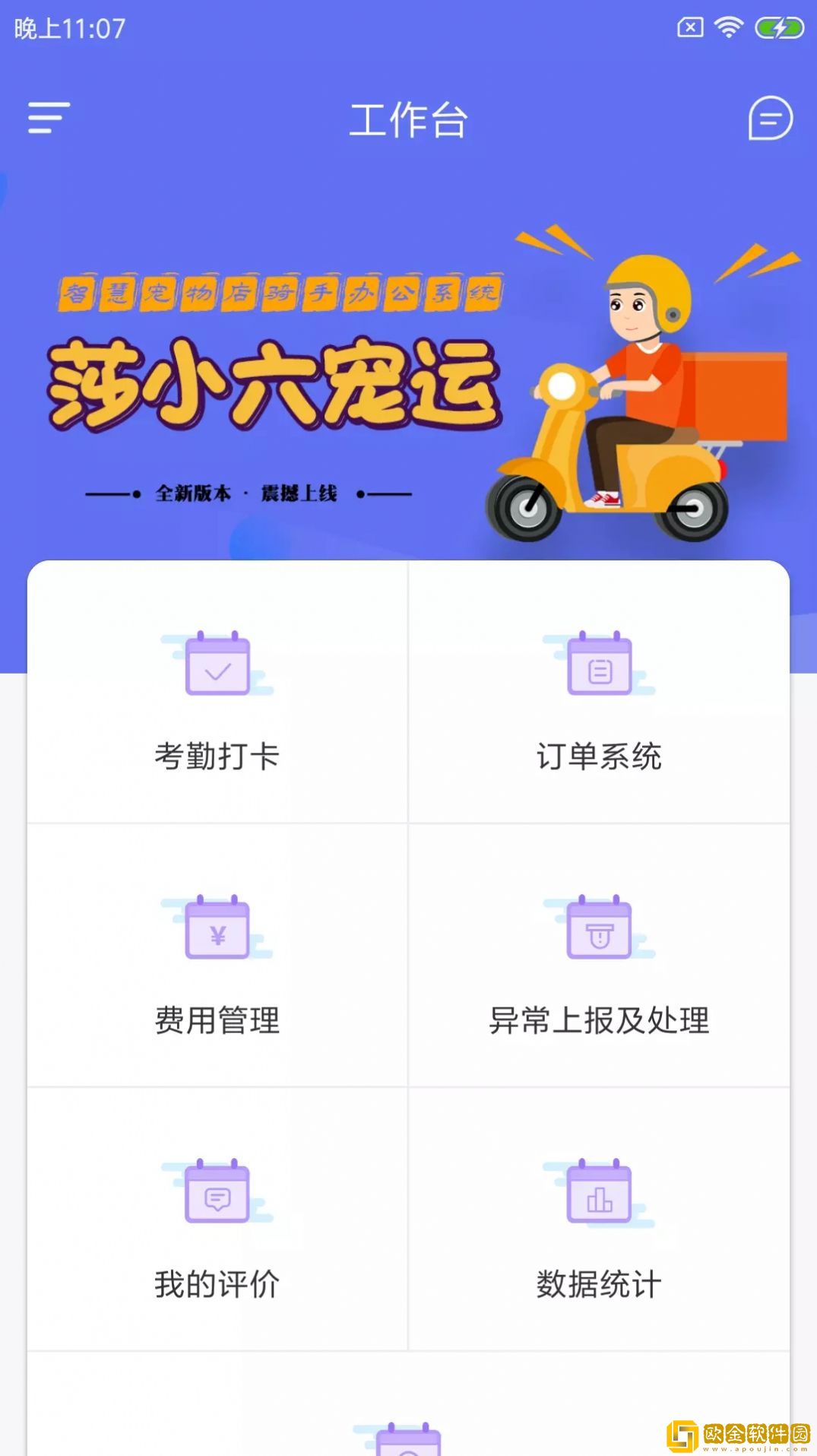Click the message chat icon in top right

(x=769, y=119)
